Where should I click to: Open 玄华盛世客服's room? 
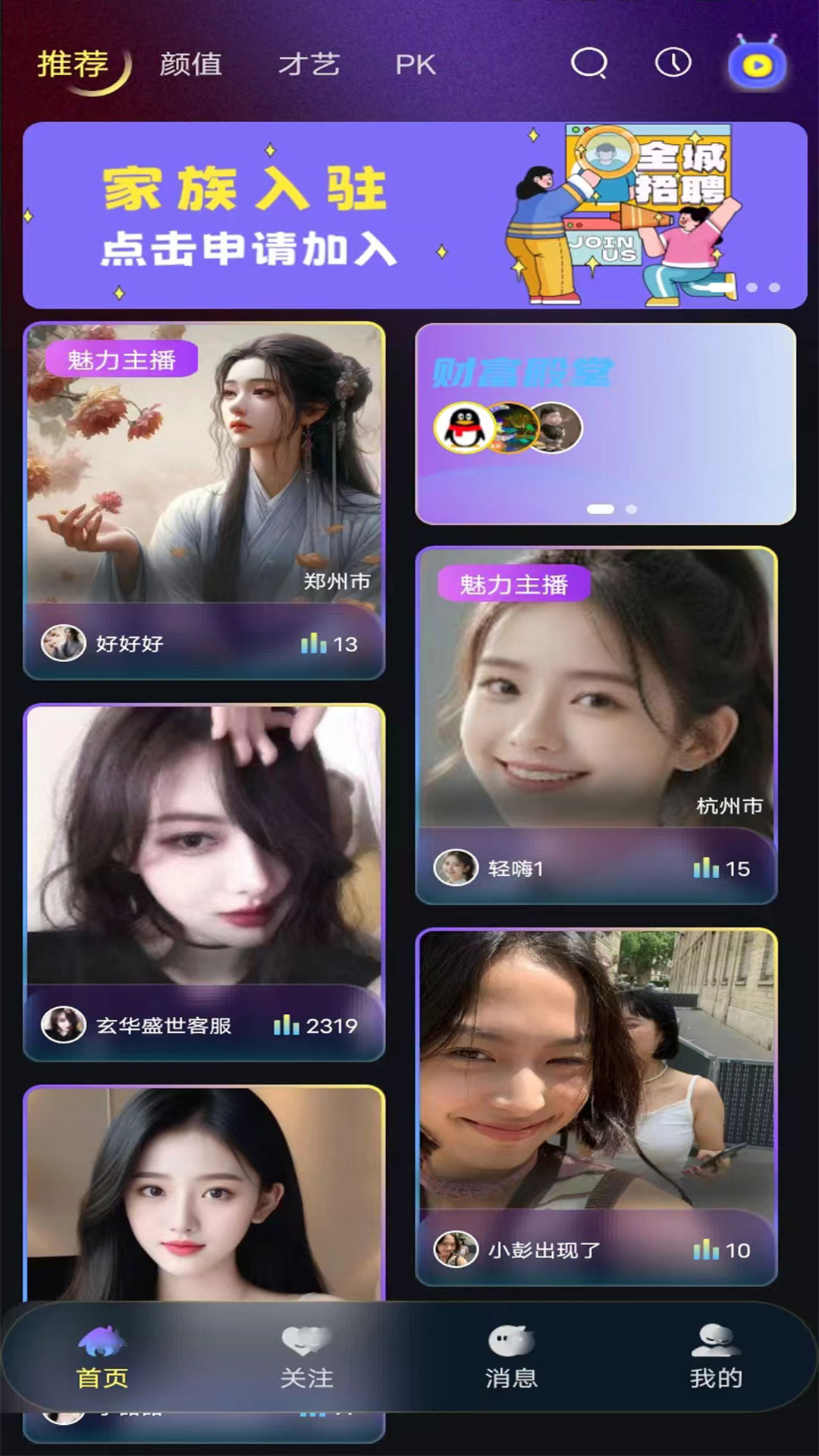pyautogui.click(x=204, y=883)
